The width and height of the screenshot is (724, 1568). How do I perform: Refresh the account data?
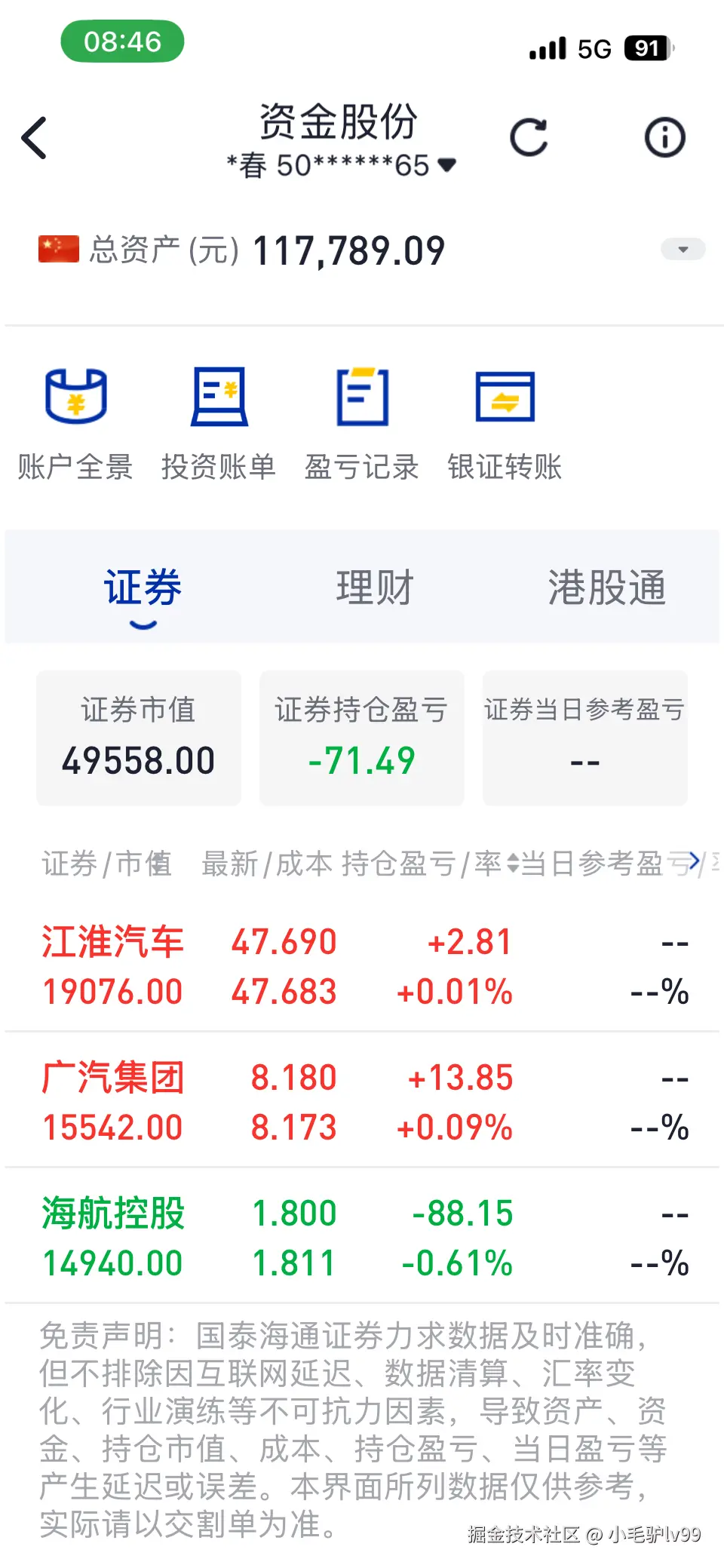[x=530, y=137]
